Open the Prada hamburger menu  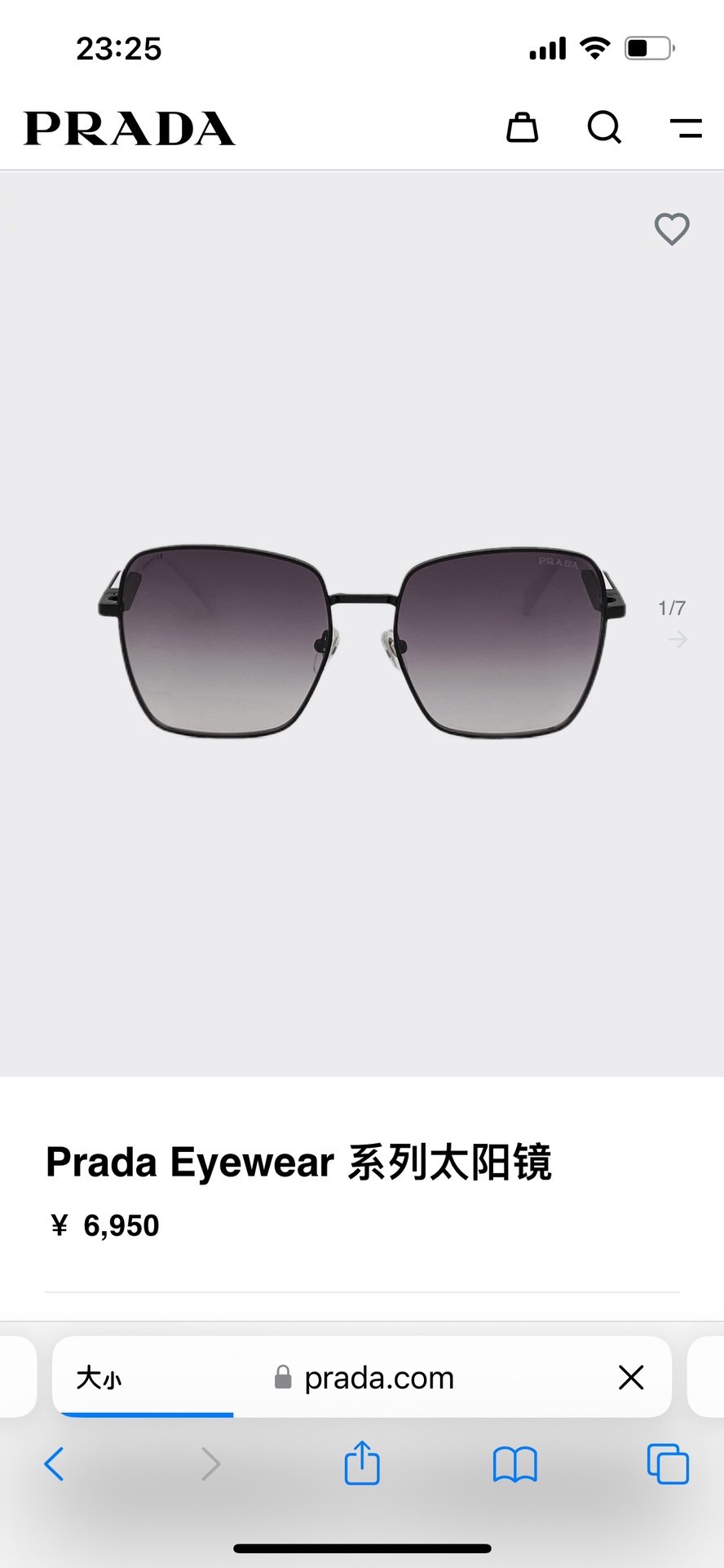coord(686,128)
